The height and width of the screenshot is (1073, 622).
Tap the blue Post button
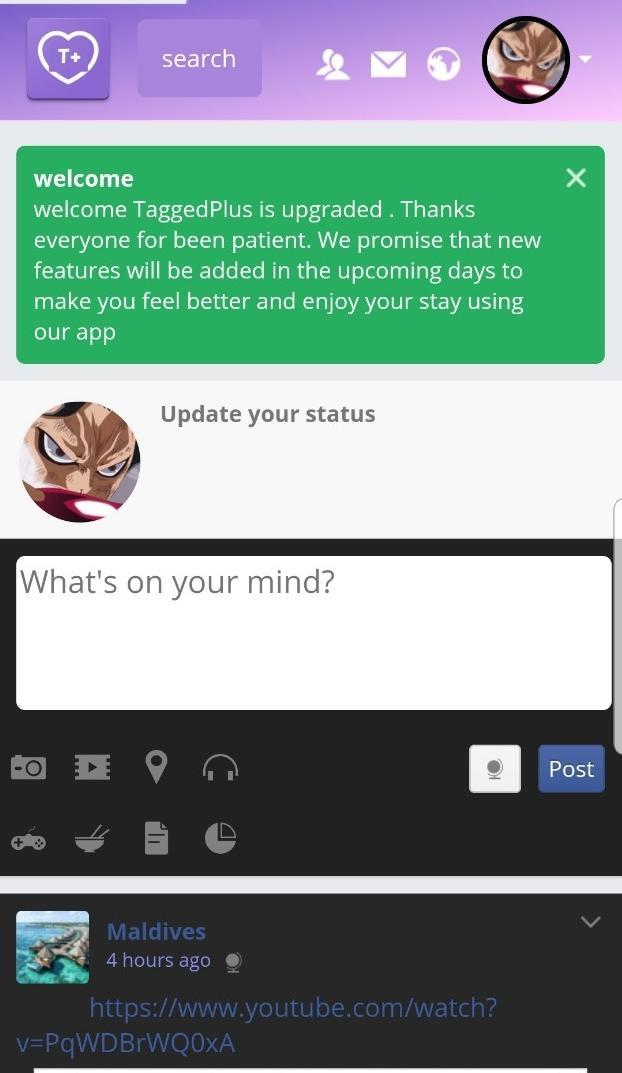(x=571, y=768)
